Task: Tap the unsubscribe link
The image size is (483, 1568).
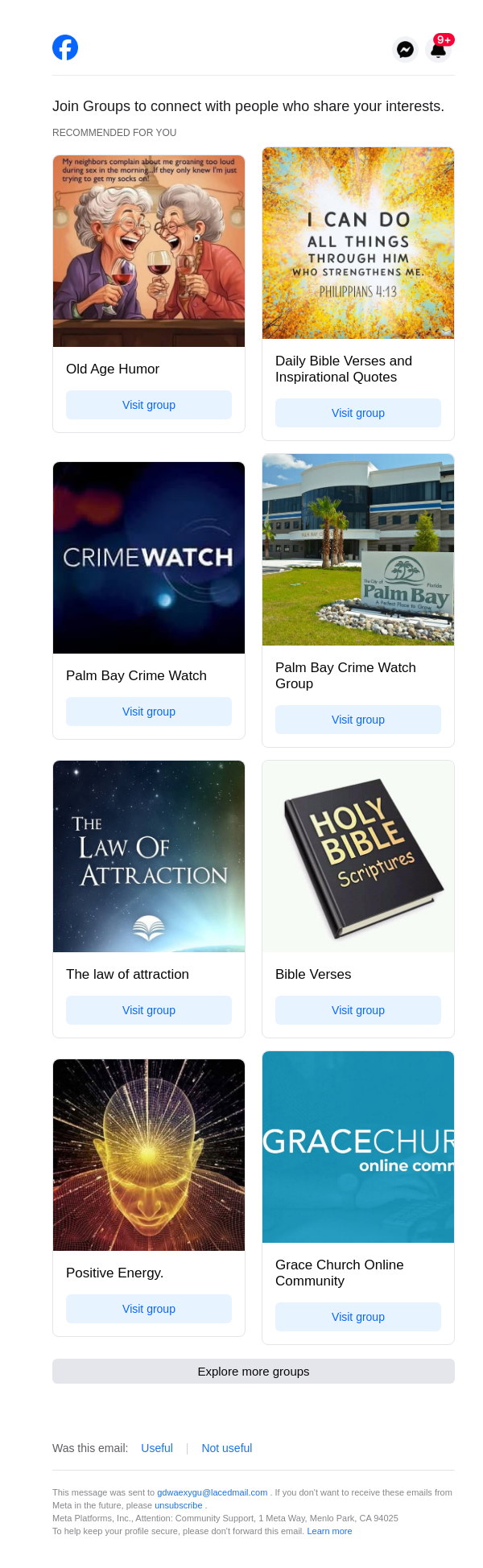Action: coord(179,1505)
